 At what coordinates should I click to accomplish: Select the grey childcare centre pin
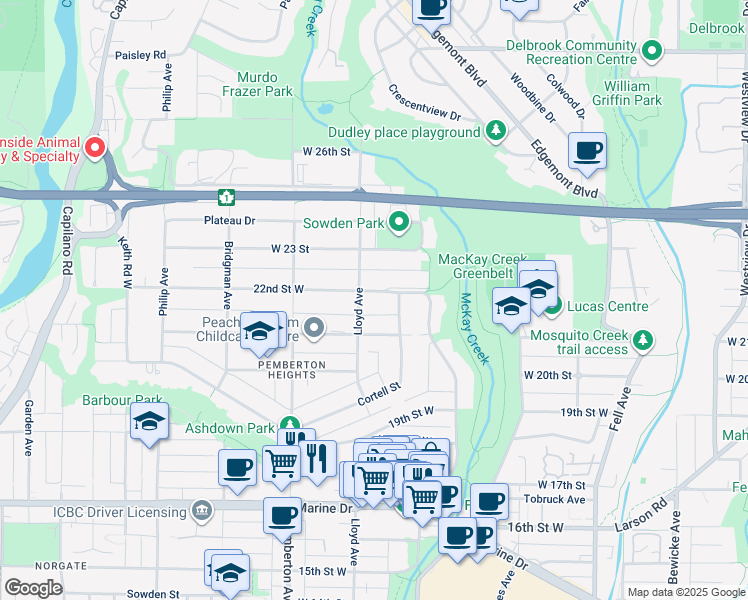click(314, 329)
